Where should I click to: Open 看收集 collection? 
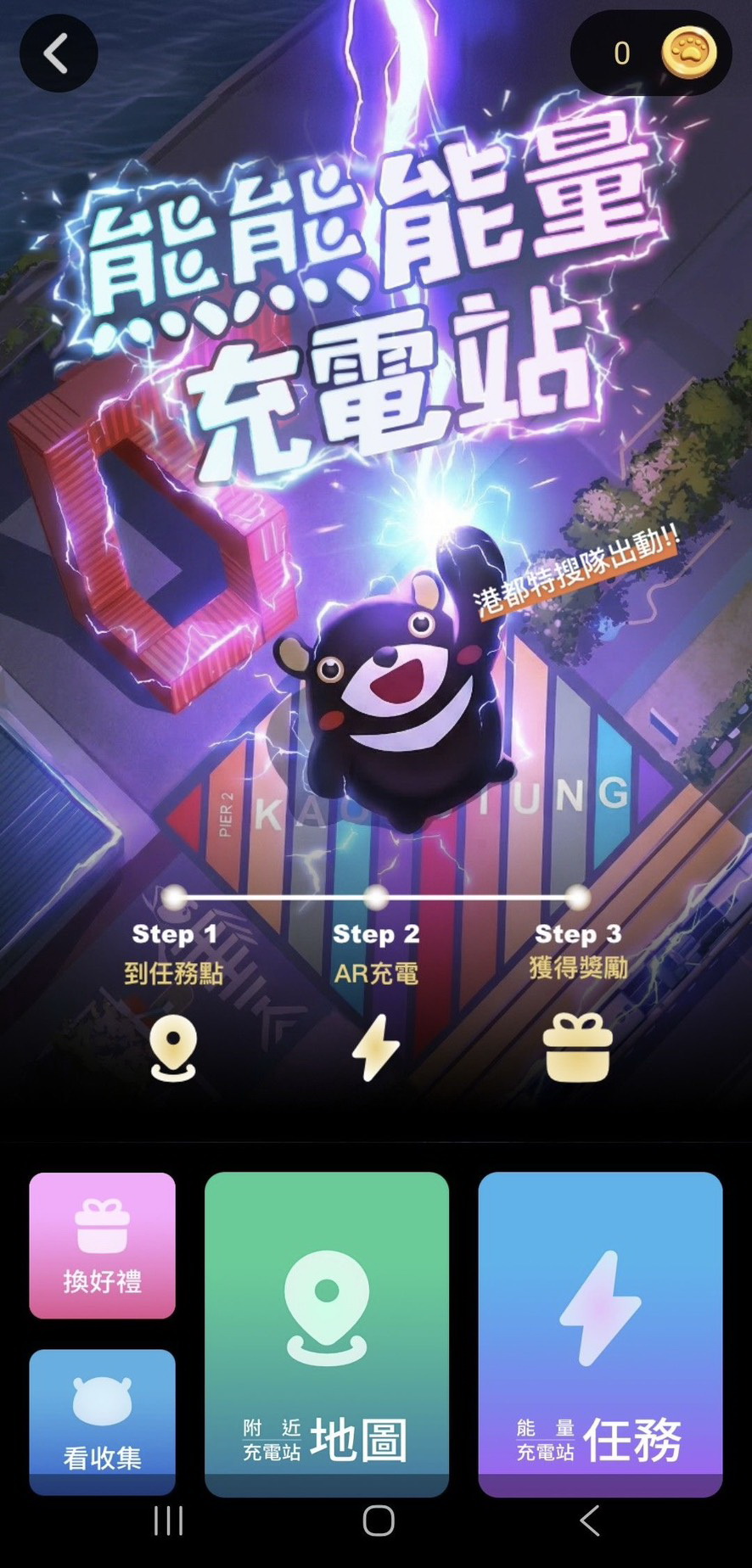[x=103, y=1422]
